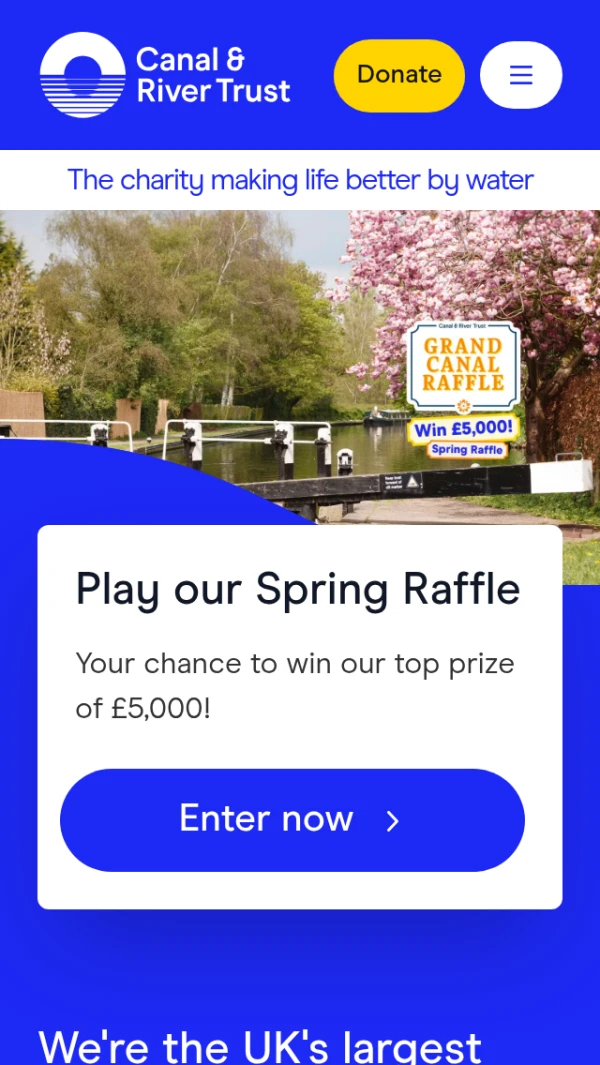Enter the Spring Raffle now

tap(292, 820)
